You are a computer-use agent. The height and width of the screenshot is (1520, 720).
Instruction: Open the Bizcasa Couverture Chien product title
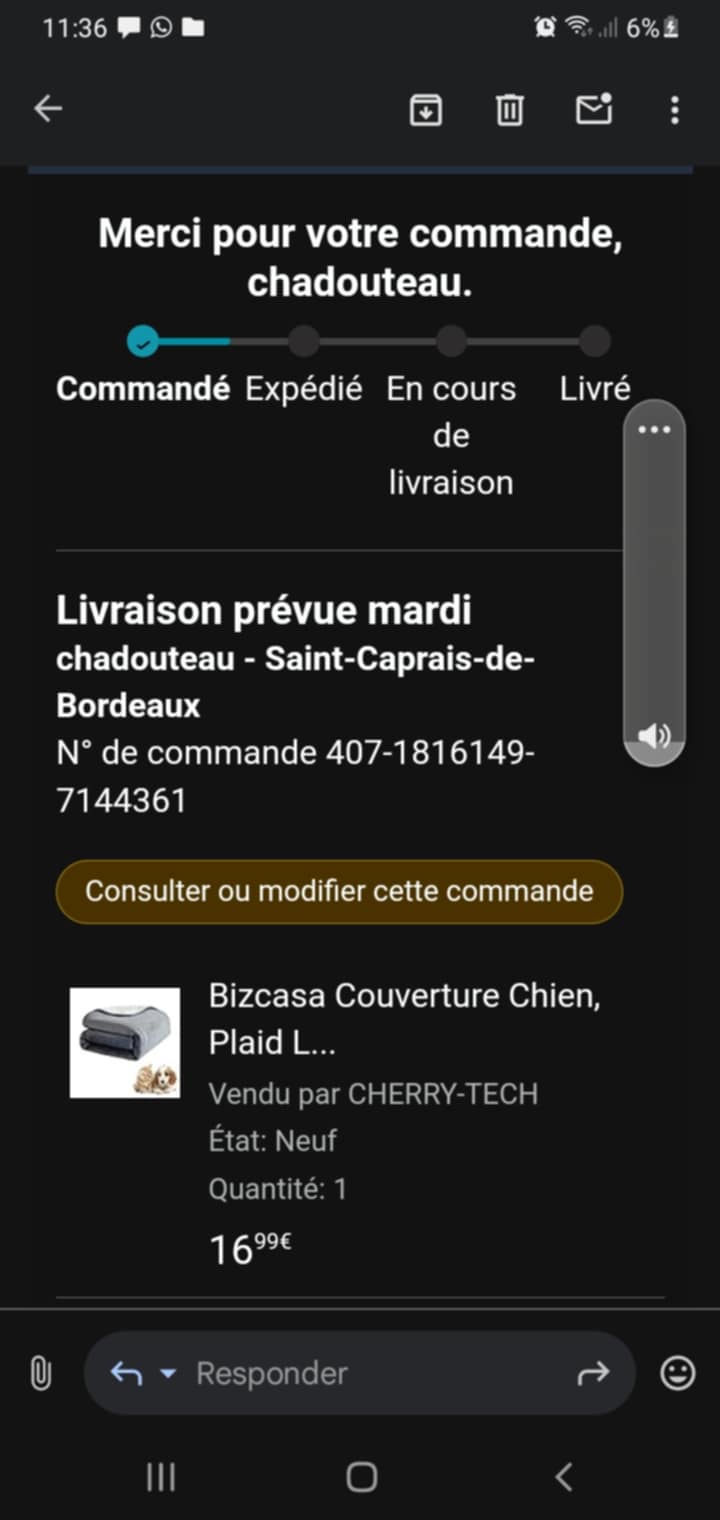coord(404,1019)
